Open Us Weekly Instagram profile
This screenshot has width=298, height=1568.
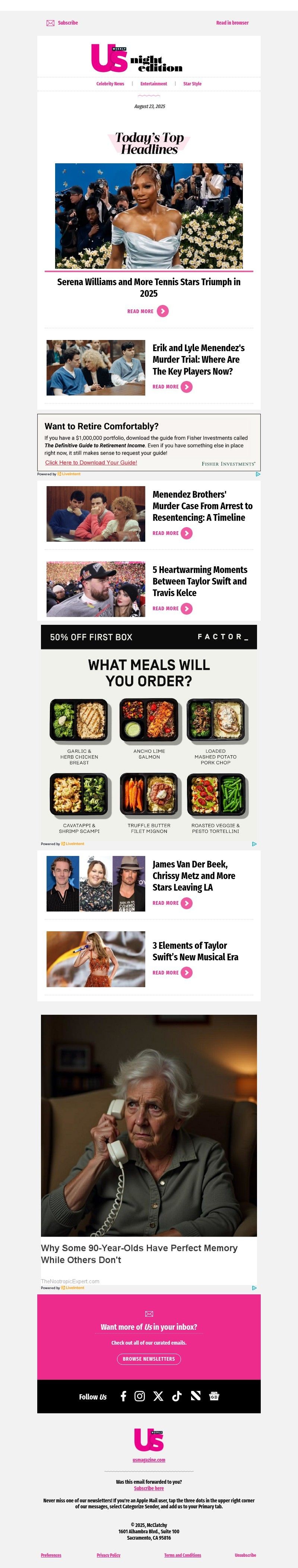click(140, 1397)
